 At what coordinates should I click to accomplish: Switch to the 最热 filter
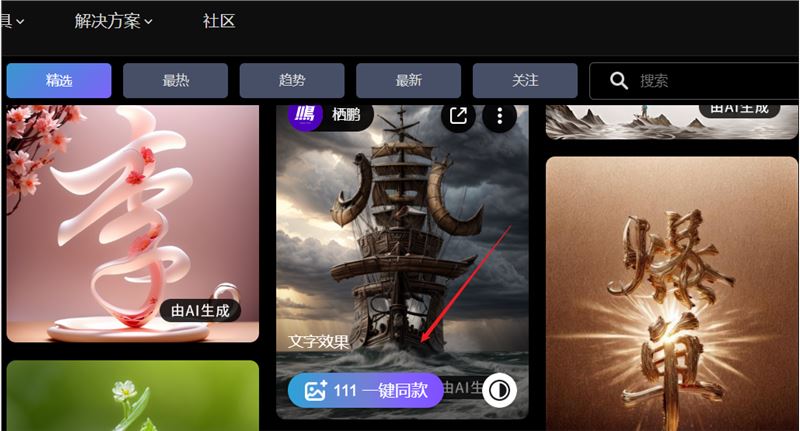[176, 81]
